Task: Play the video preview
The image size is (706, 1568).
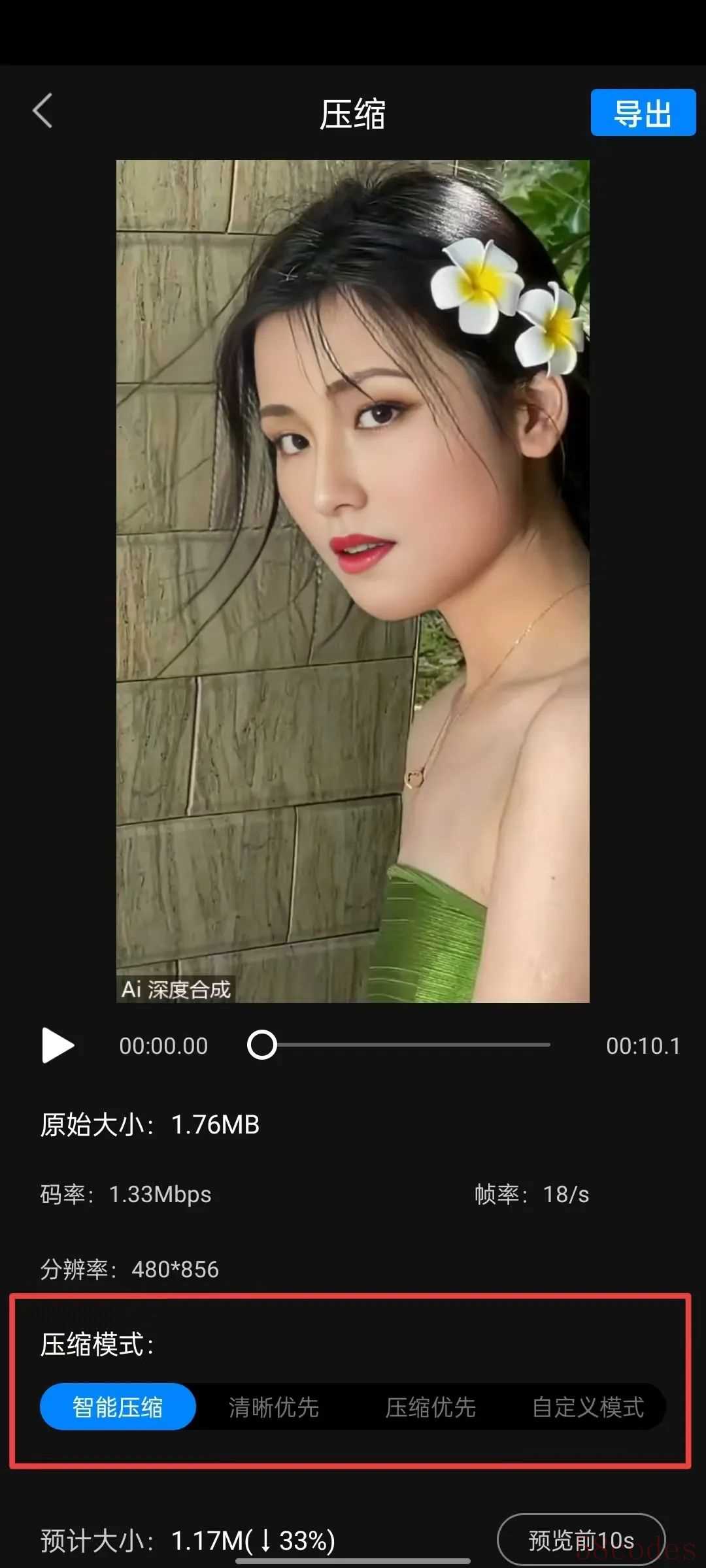Action: [x=58, y=1045]
